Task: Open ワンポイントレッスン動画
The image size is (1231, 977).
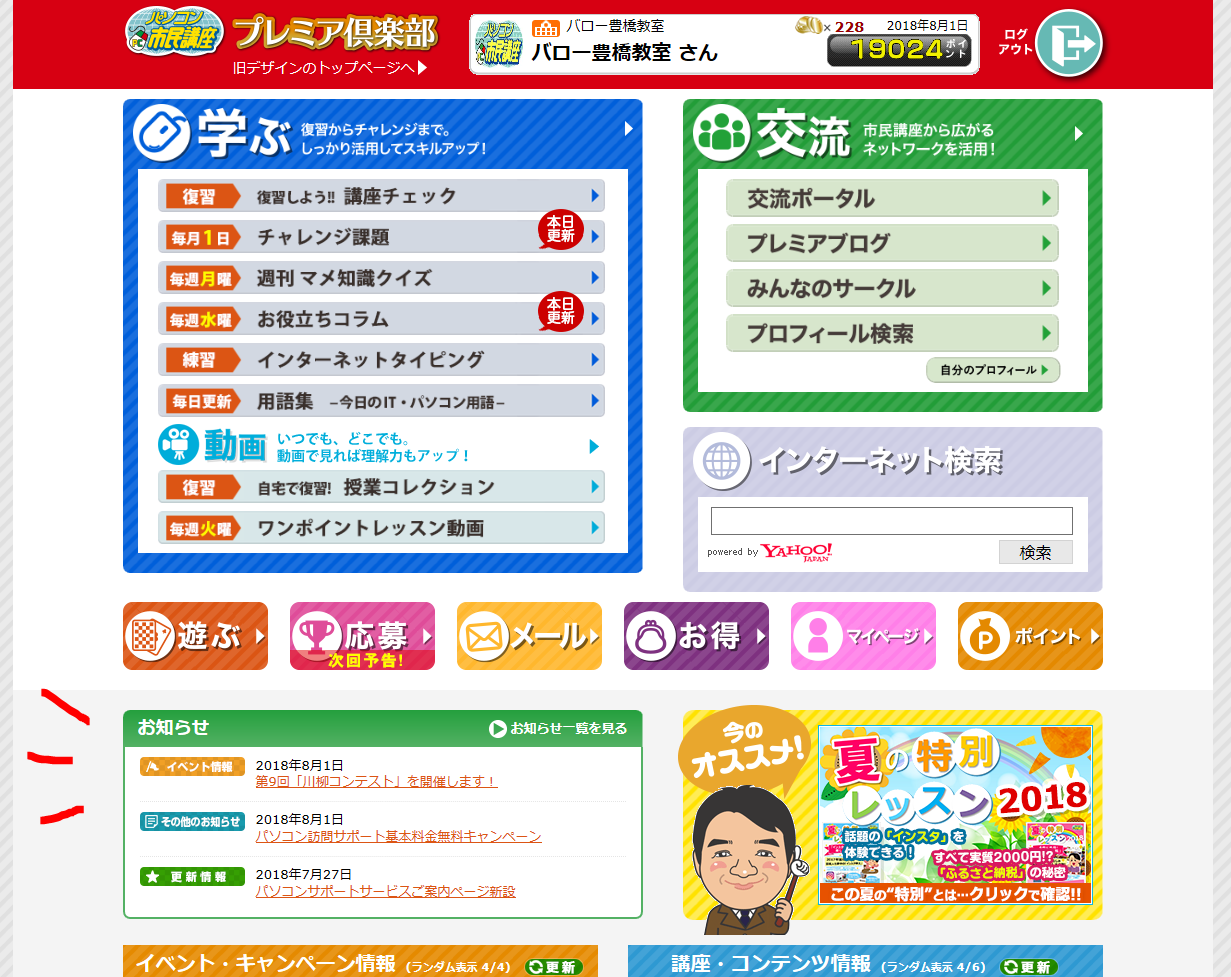Action: tap(381, 528)
